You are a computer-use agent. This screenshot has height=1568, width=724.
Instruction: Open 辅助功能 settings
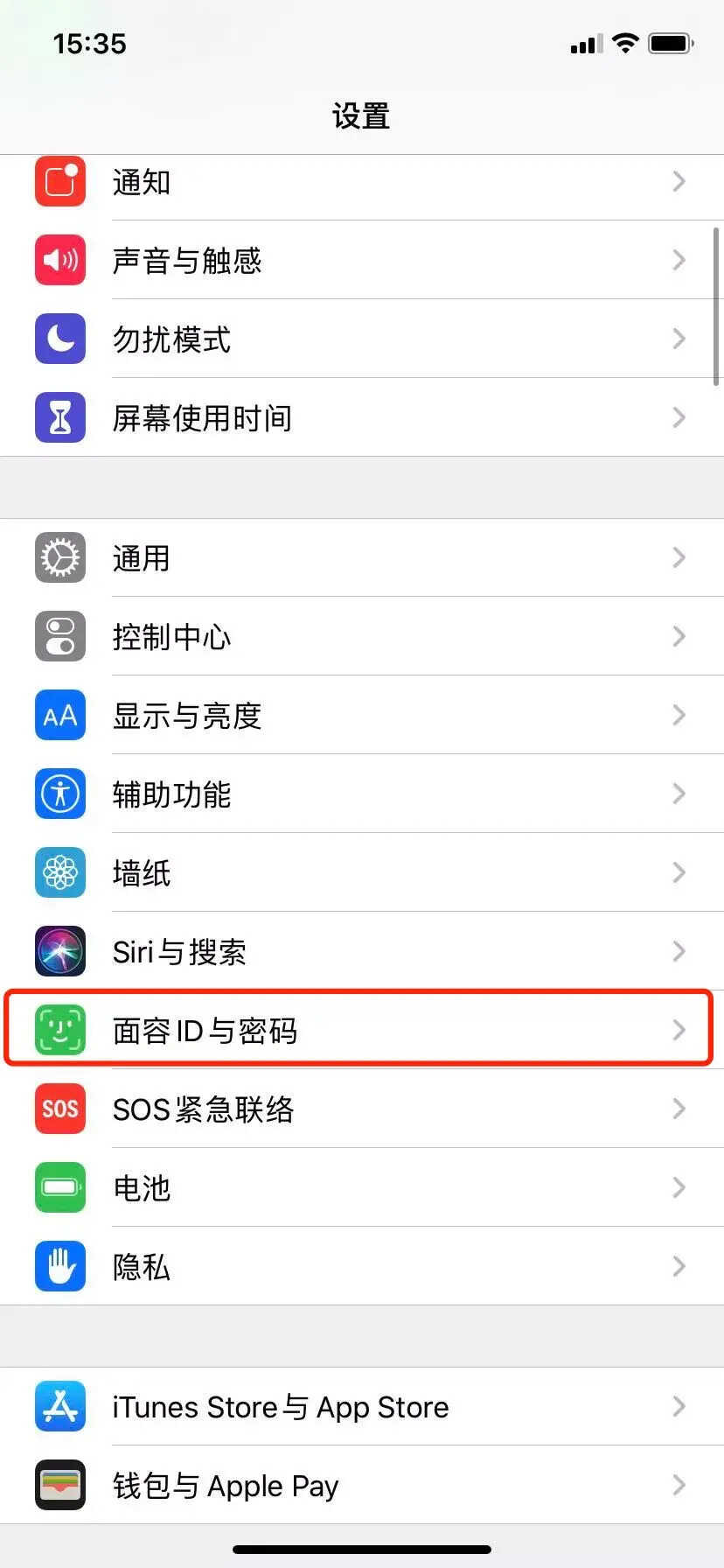[x=362, y=794]
